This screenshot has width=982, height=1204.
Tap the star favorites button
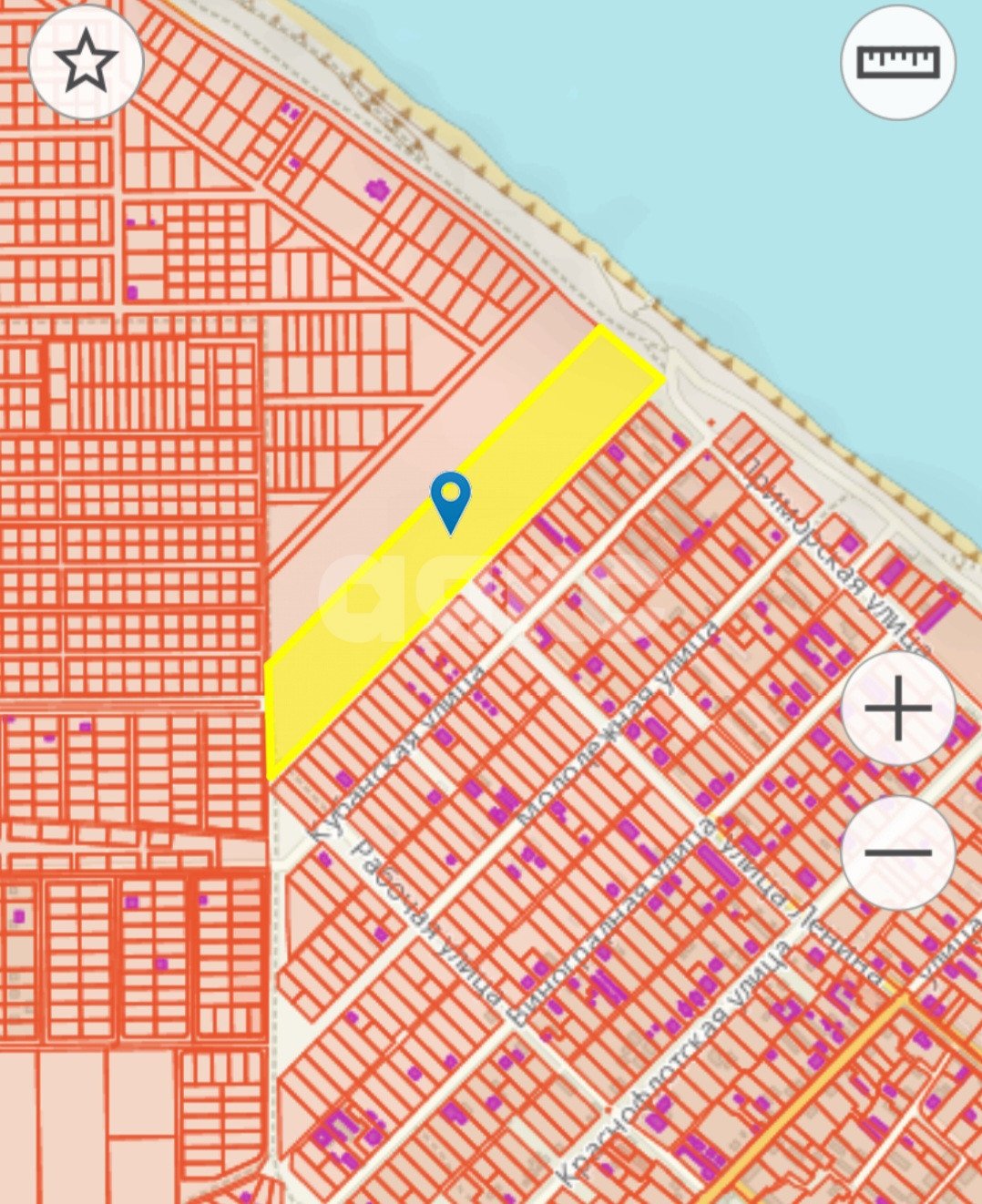(86, 62)
